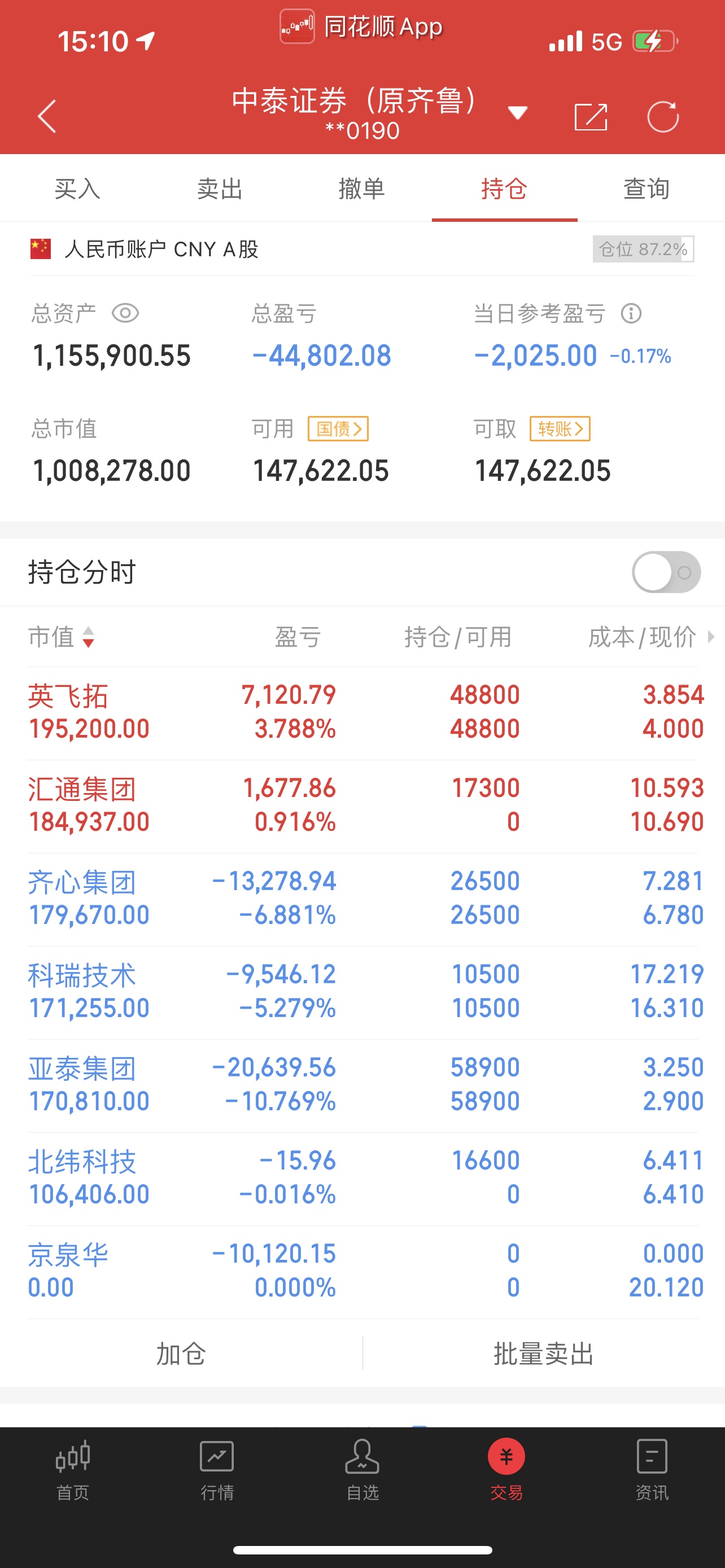Open the 齐心集团 holding row
This screenshot has height=1568, width=725.
365,899
